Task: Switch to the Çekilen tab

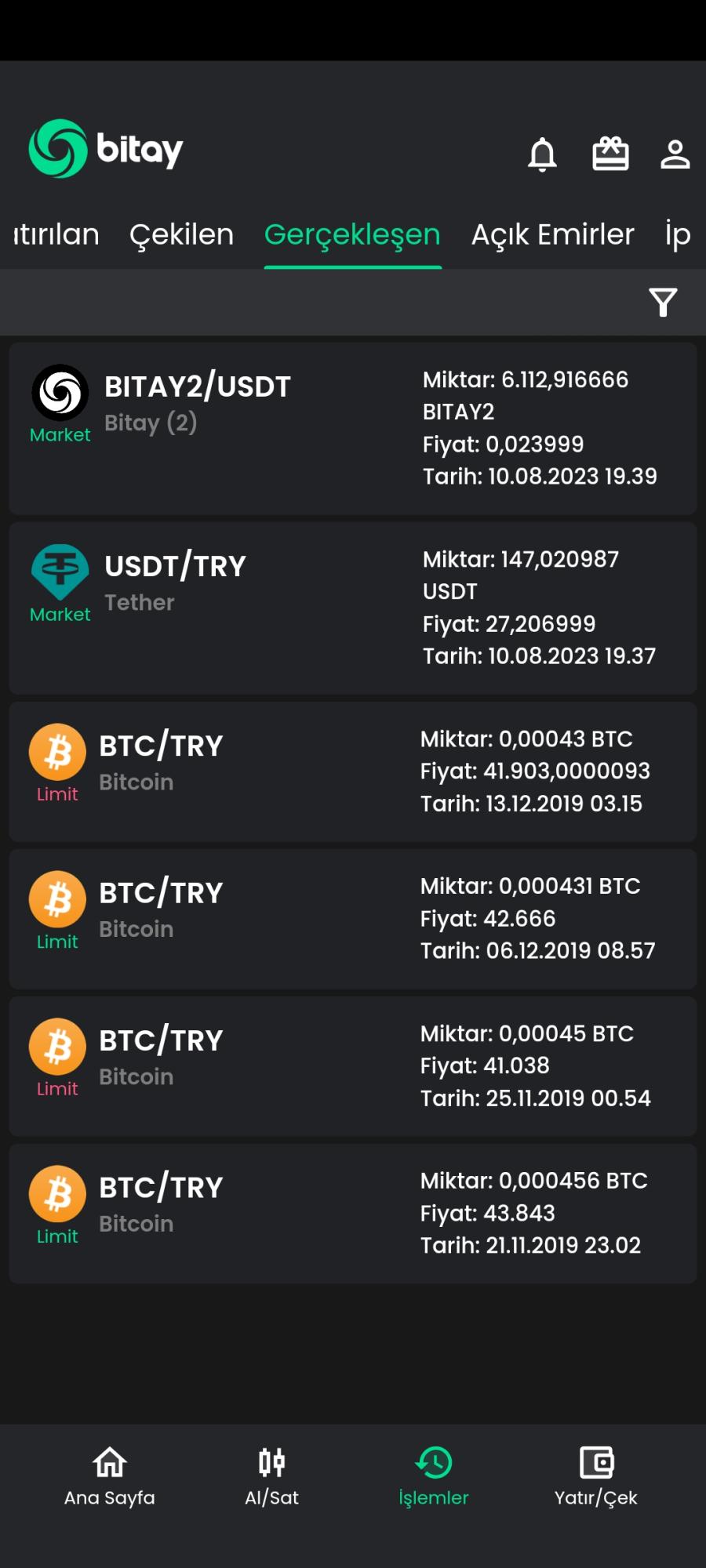Action: [x=182, y=234]
